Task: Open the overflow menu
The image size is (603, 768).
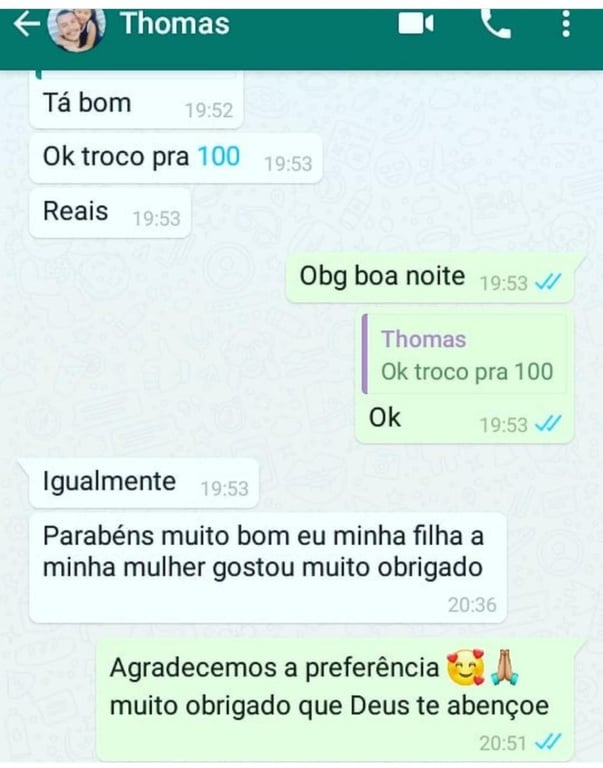Action: tap(567, 24)
